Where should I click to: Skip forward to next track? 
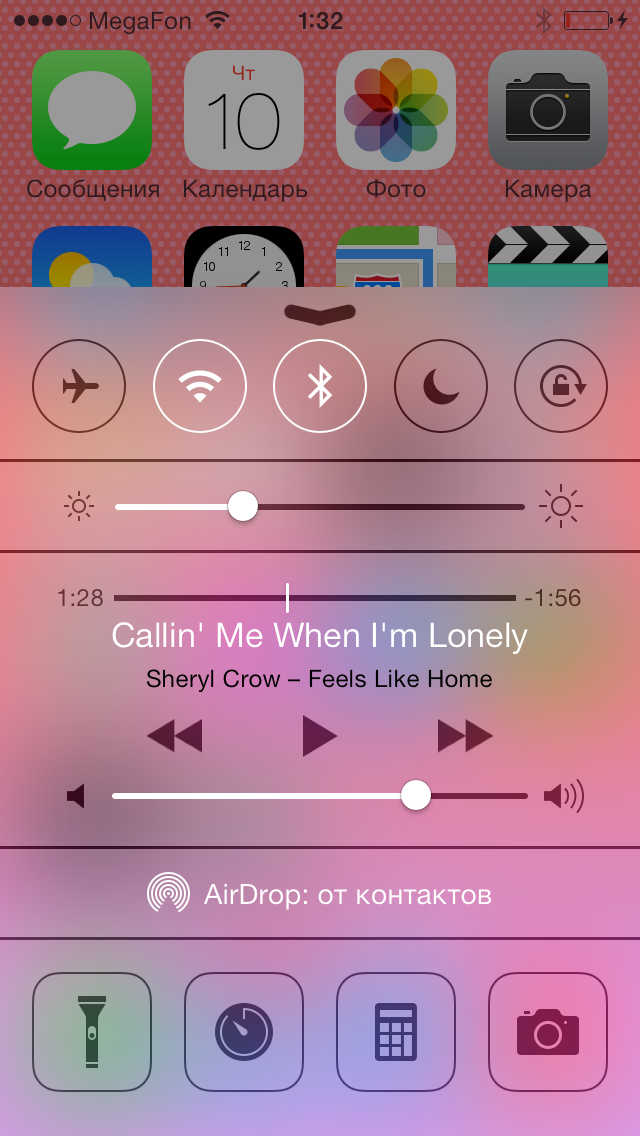tap(465, 737)
